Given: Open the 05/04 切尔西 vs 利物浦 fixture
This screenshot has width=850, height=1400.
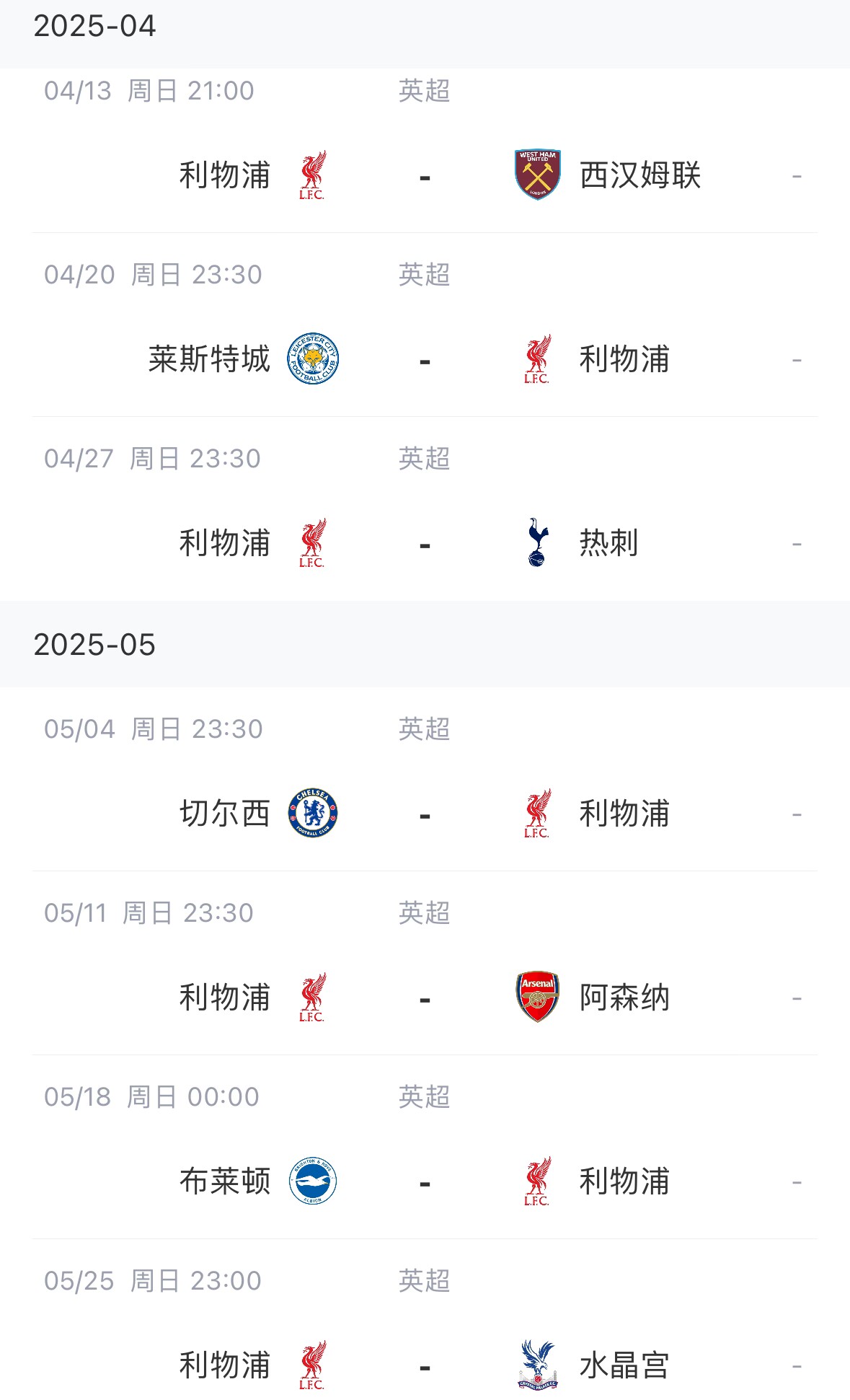Looking at the screenshot, I should coord(425,814).
